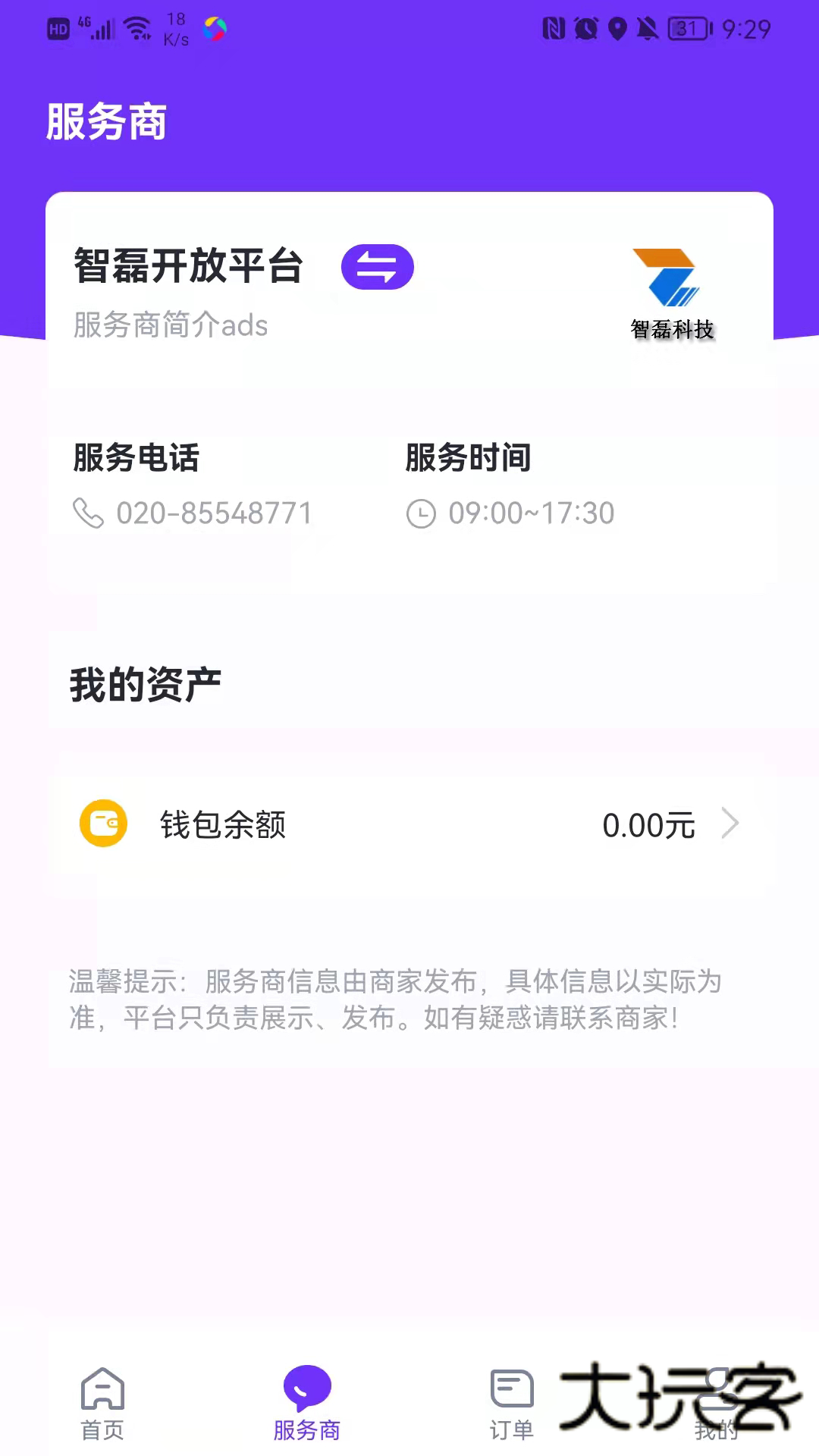819x1456 pixels.
Task: Click the NFC icon in the status bar
Action: click(553, 28)
